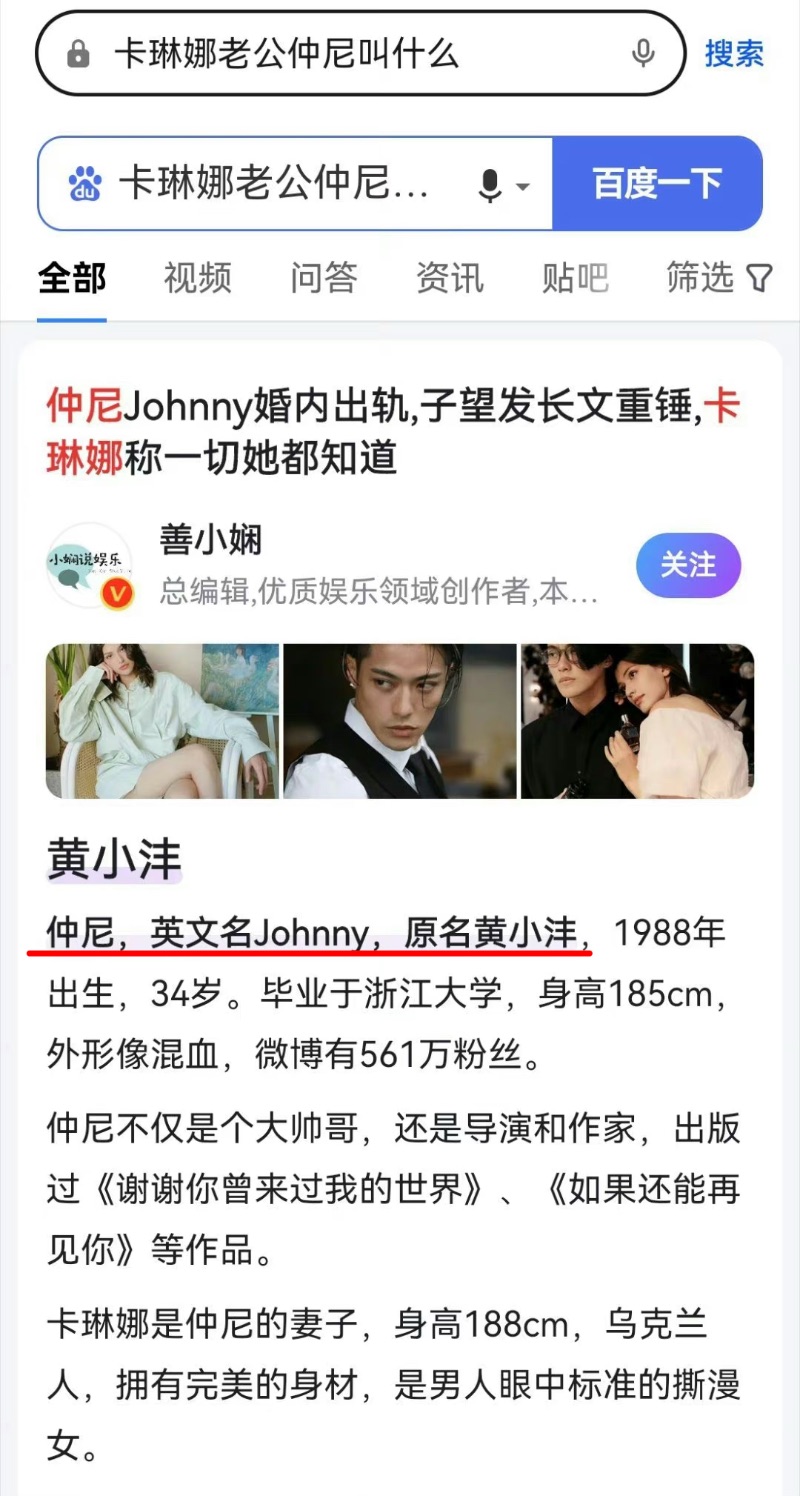The height and width of the screenshot is (1496, 800).
Task: Switch to the 贴吧 tab
Action: tap(575, 278)
